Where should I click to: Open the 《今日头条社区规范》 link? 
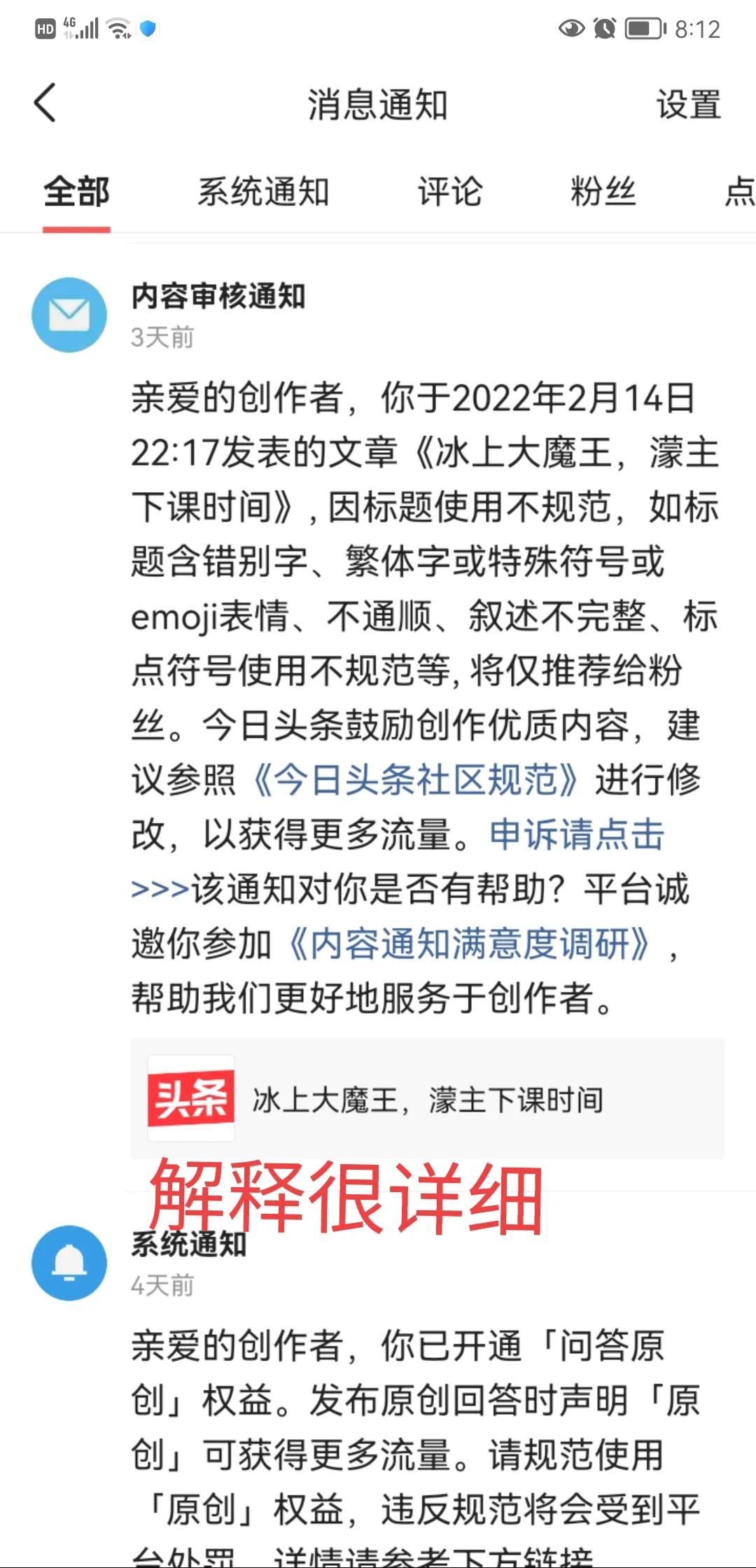pyautogui.click(x=414, y=780)
